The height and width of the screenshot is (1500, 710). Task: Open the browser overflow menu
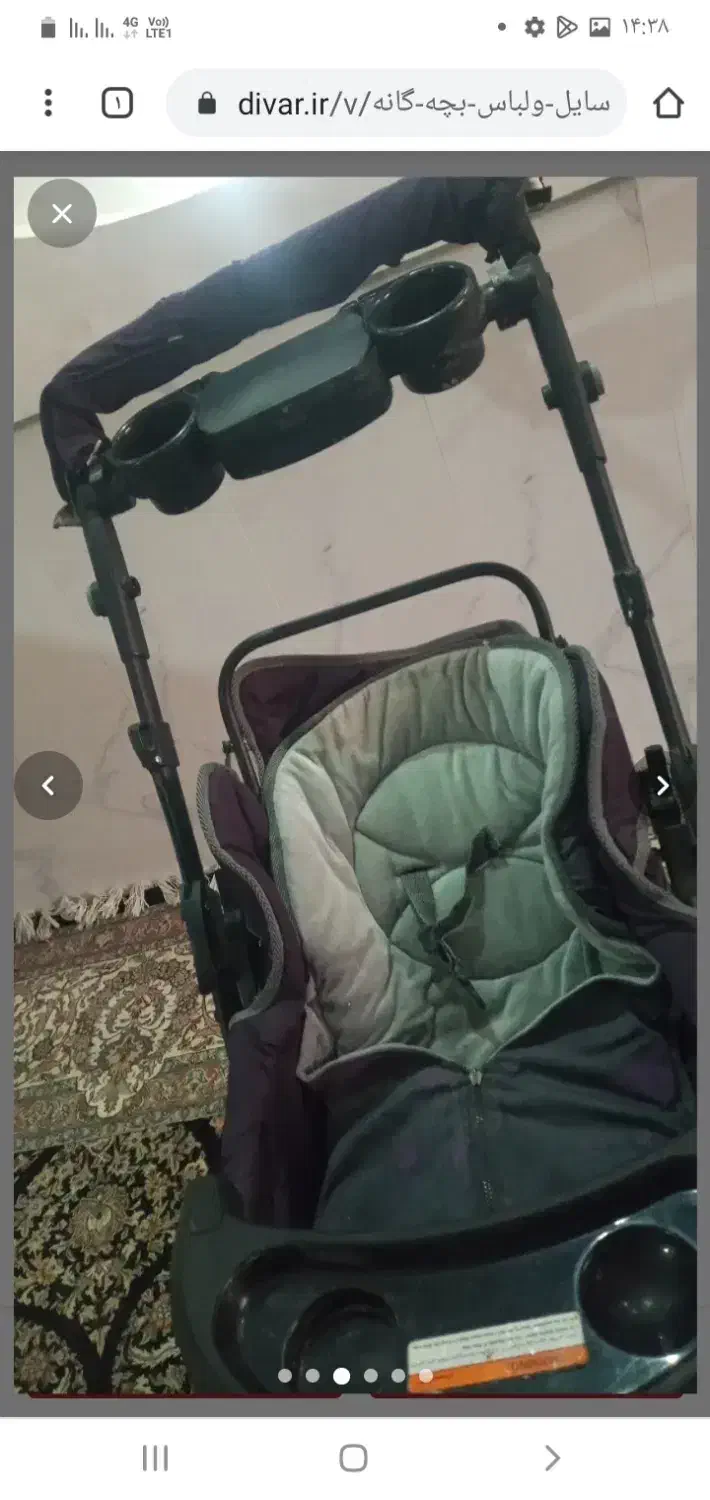[x=48, y=103]
